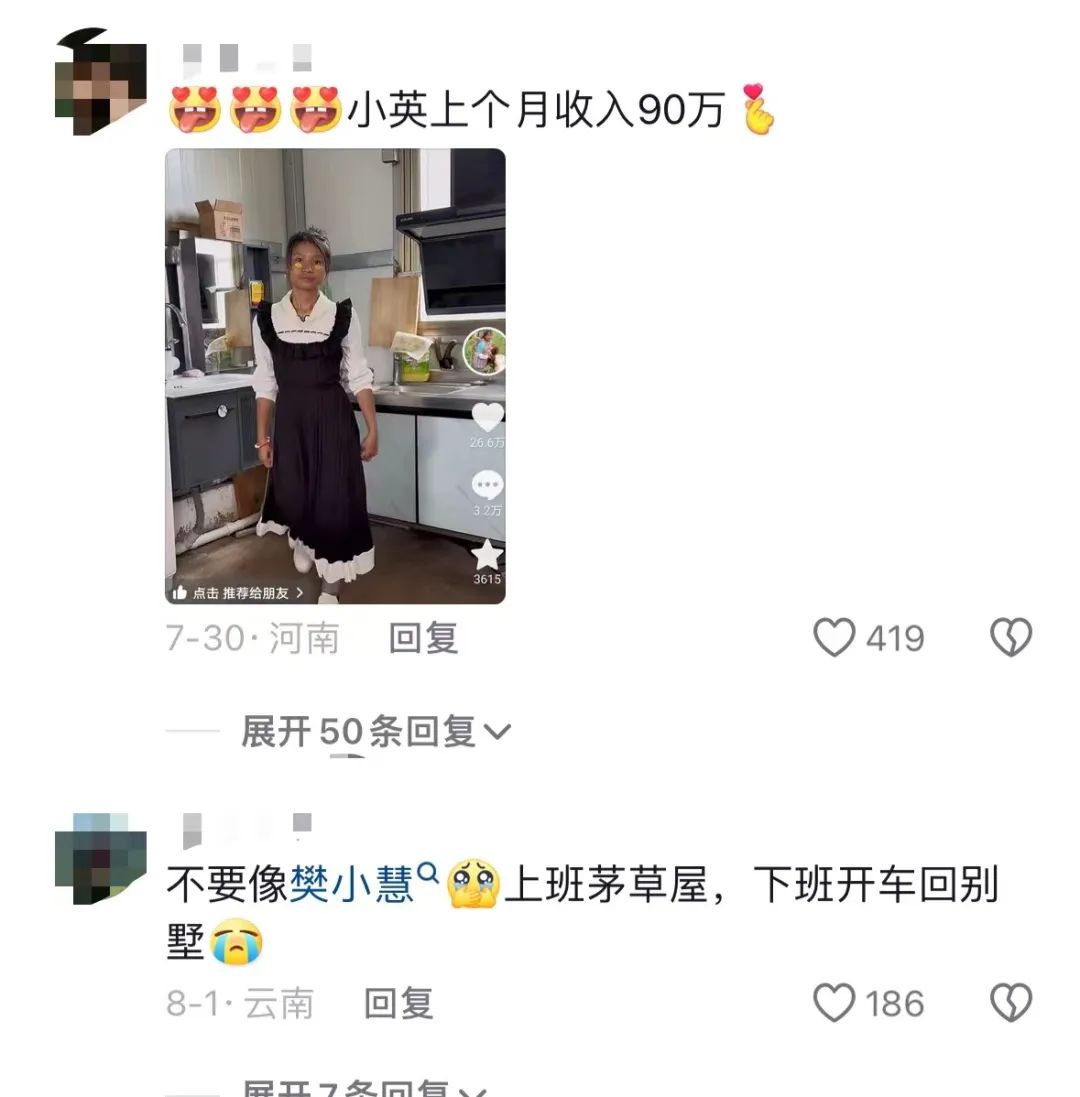
Task: Open the avatar of the 云南 commenter
Action: tap(100, 857)
